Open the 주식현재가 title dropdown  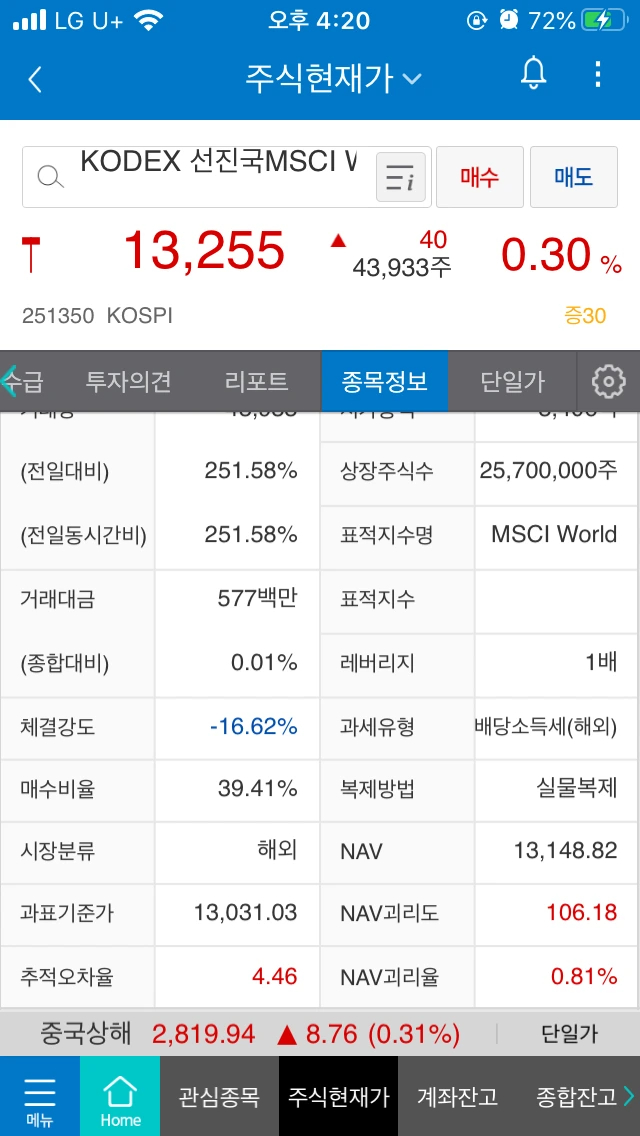click(x=333, y=78)
